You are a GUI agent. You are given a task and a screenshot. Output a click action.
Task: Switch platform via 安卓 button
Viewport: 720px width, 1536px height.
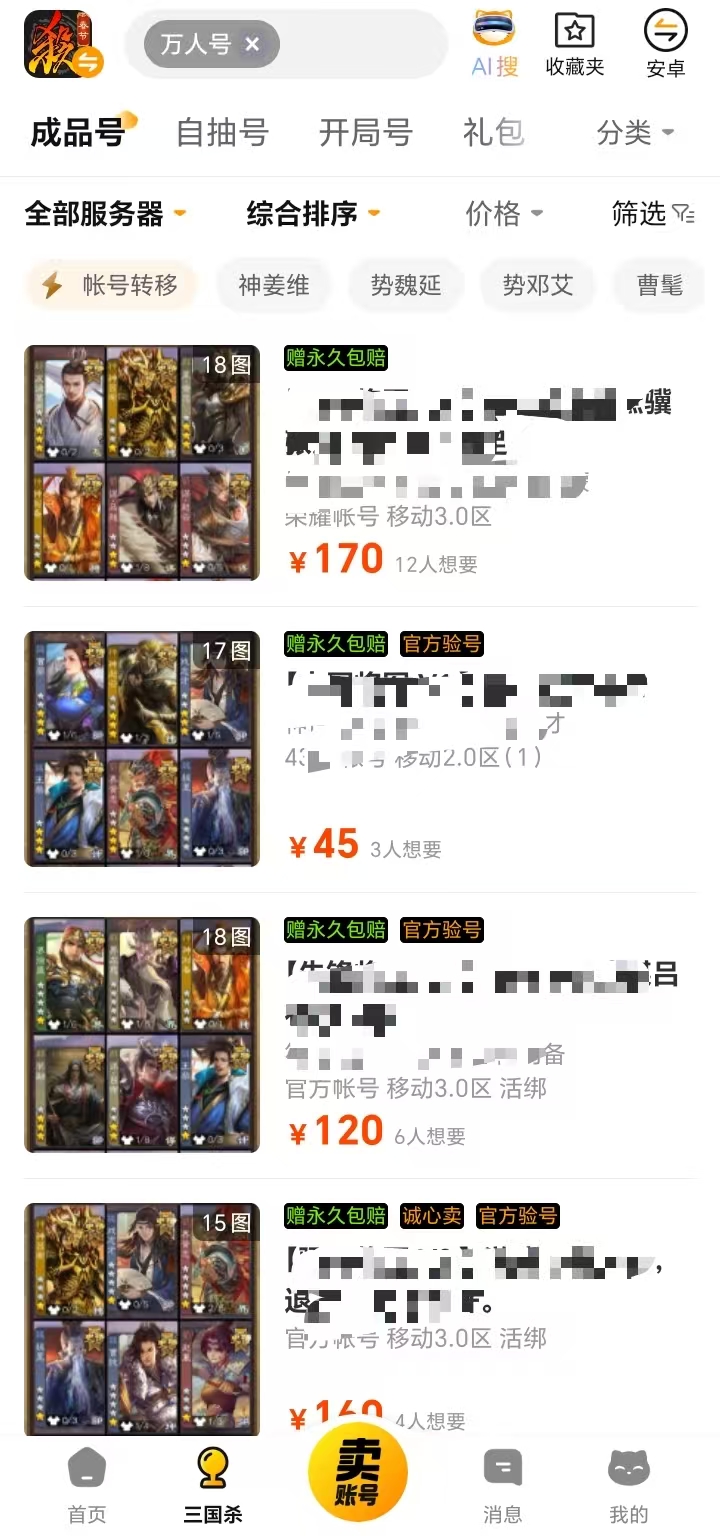pyautogui.click(x=665, y=44)
